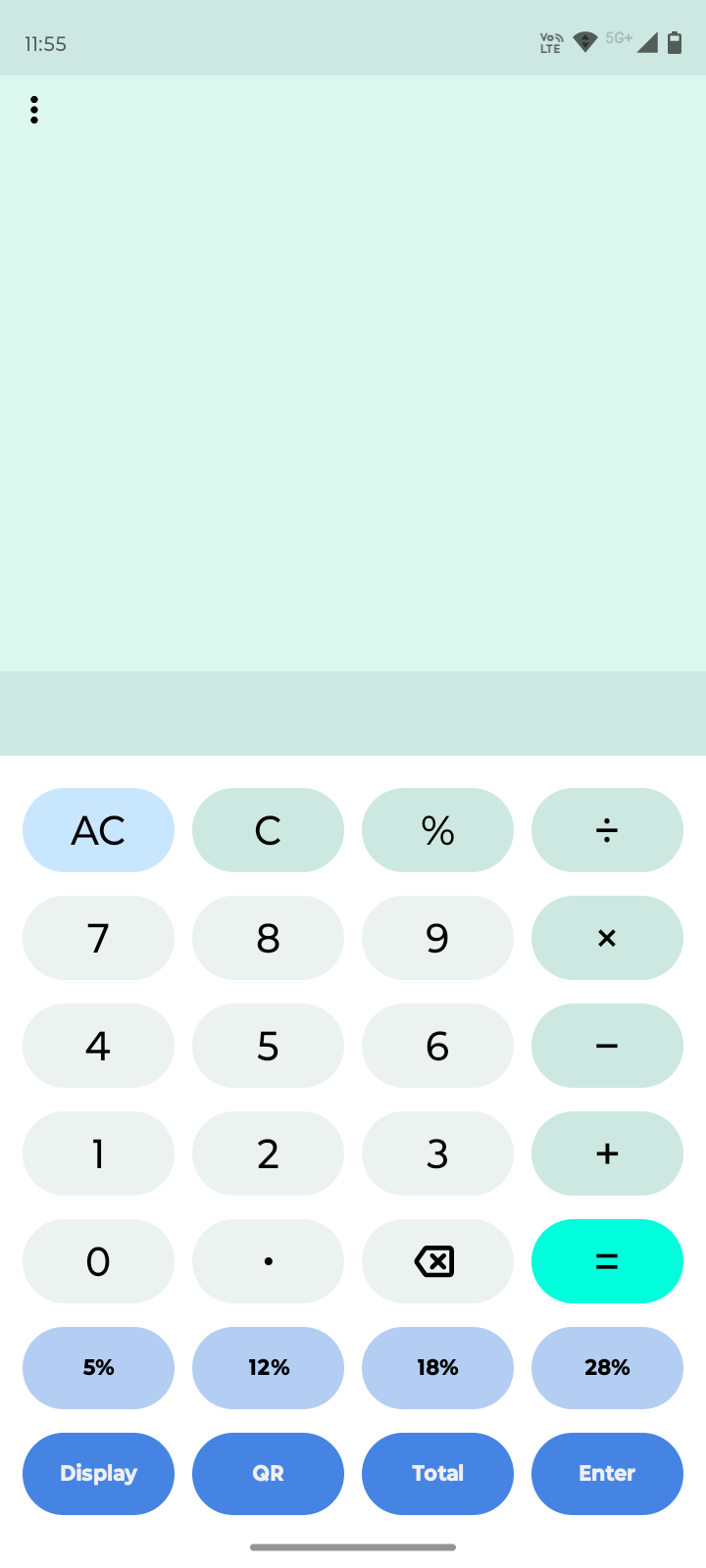
Task: Hit the equals button
Action: [x=607, y=1261]
